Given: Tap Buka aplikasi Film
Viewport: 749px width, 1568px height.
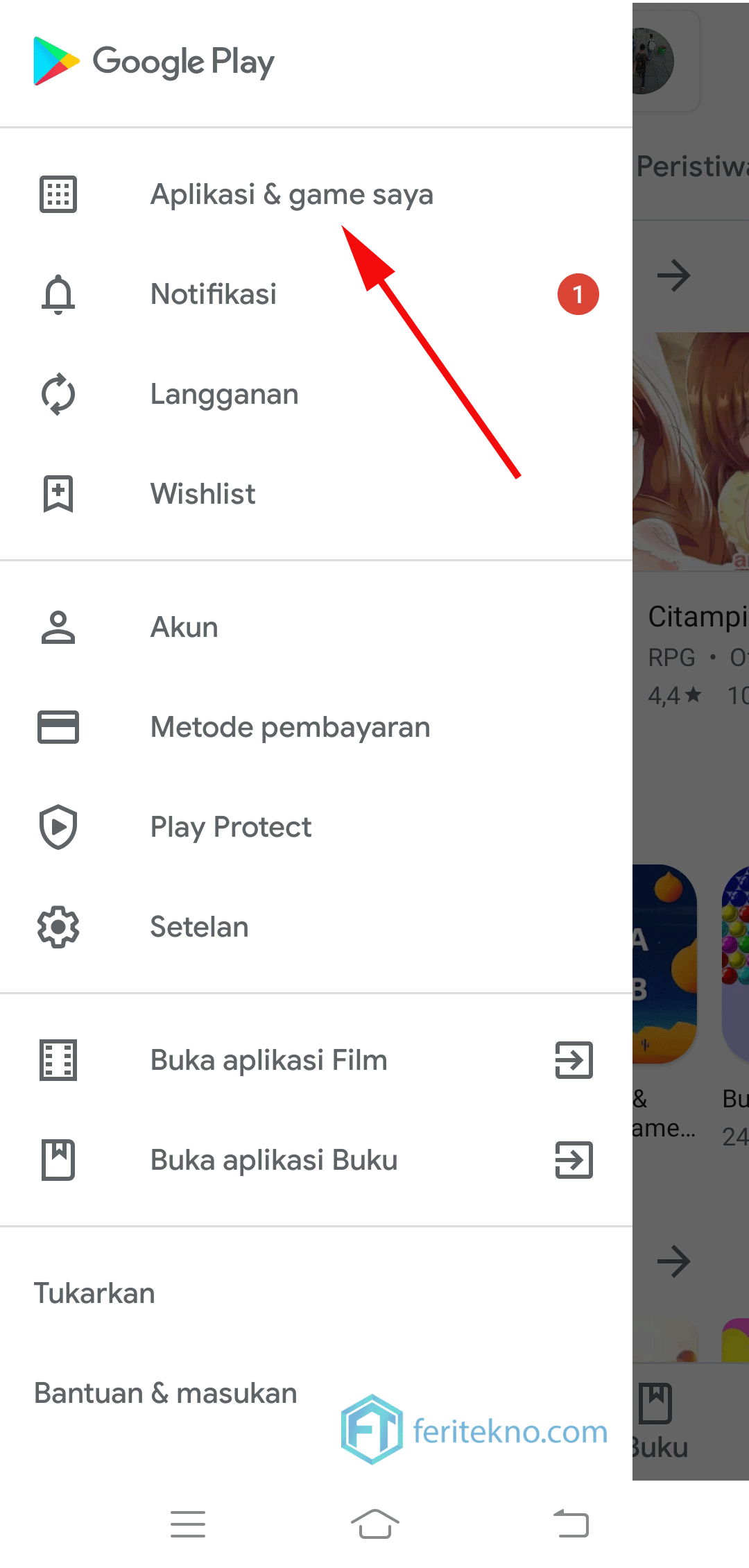Looking at the screenshot, I should [x=316, y=1060].
